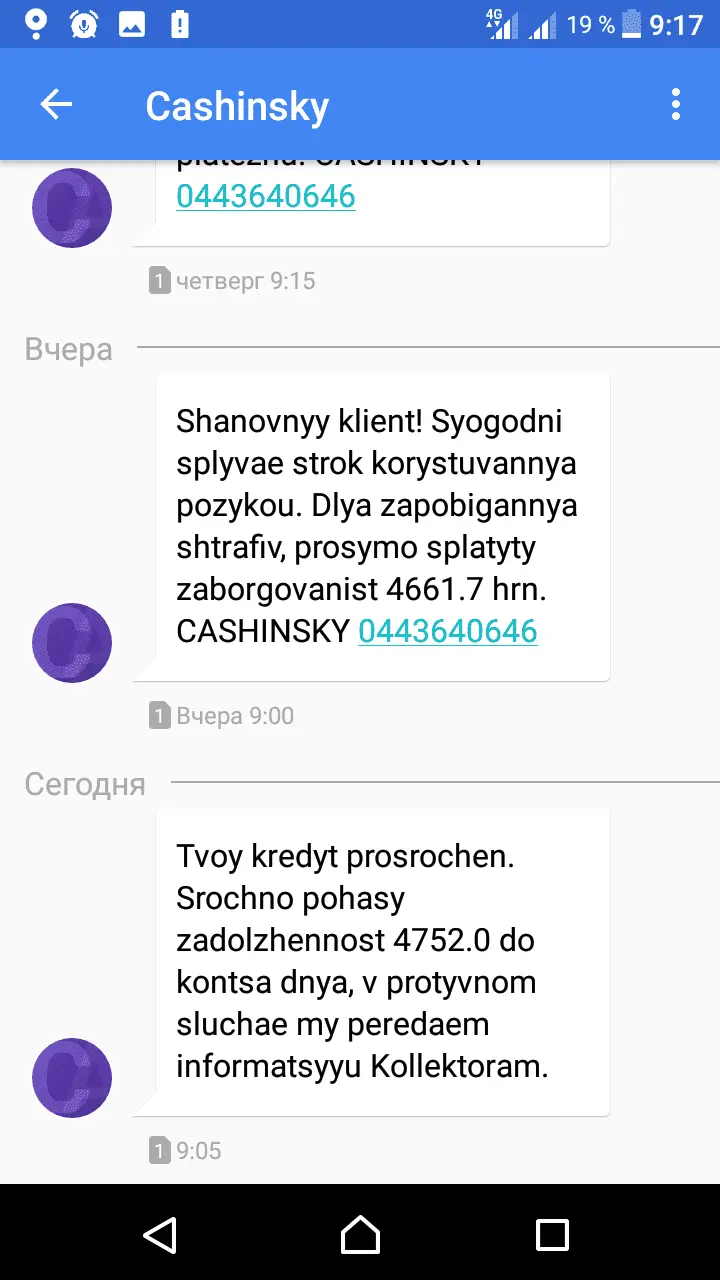Tap the avatar beside yesterday's payment reminder

tap(71, 642)
